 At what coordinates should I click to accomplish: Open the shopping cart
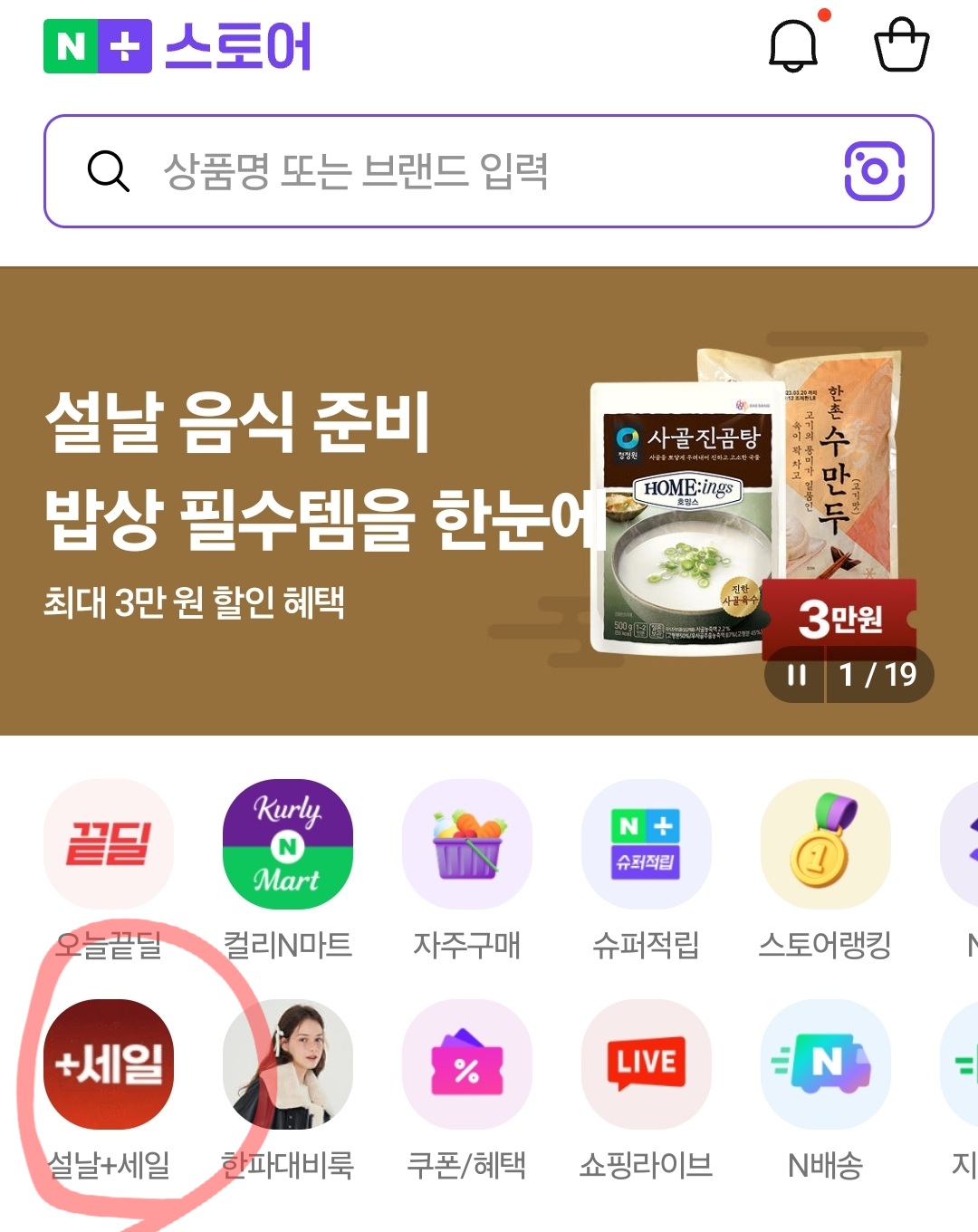click(x=901, y=45)
